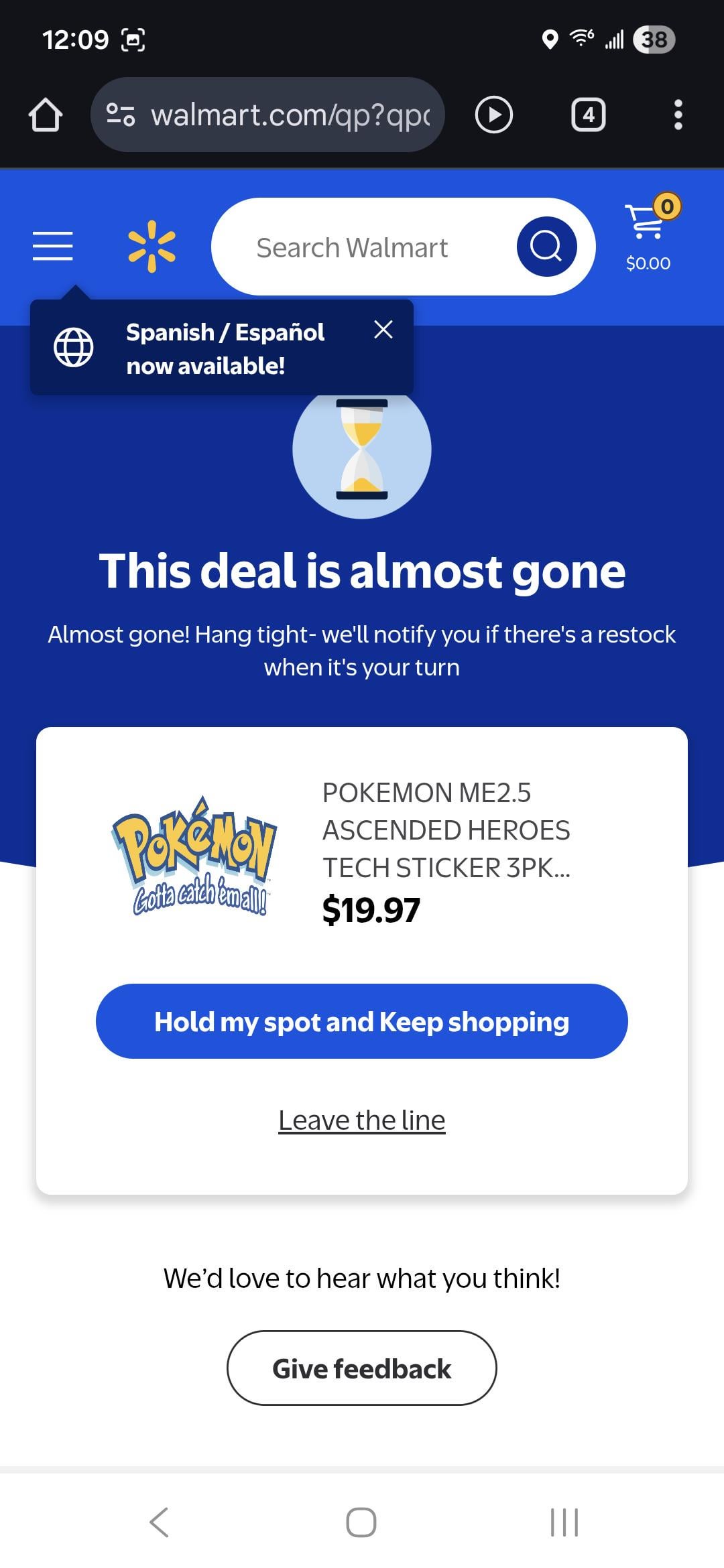This screenshot has height=1568, width=724.
Task: Open recent apps from navigation bar
Action: (x=564, y=1522)
